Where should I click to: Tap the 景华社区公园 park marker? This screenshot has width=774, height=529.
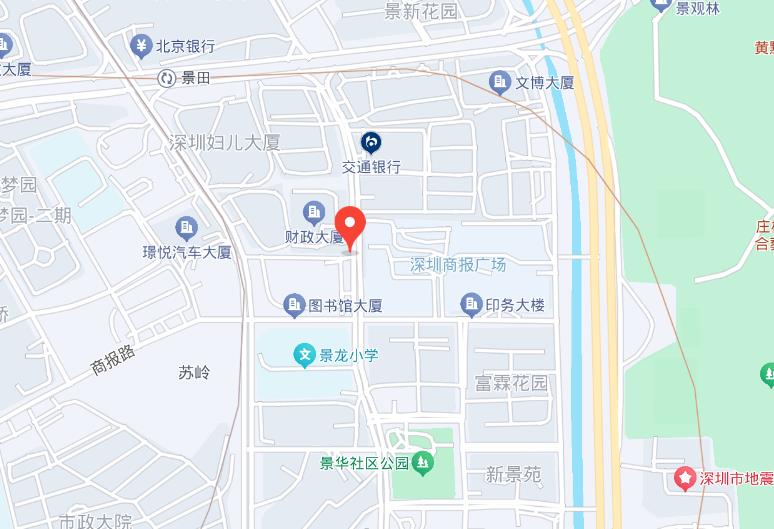point(424,463)
